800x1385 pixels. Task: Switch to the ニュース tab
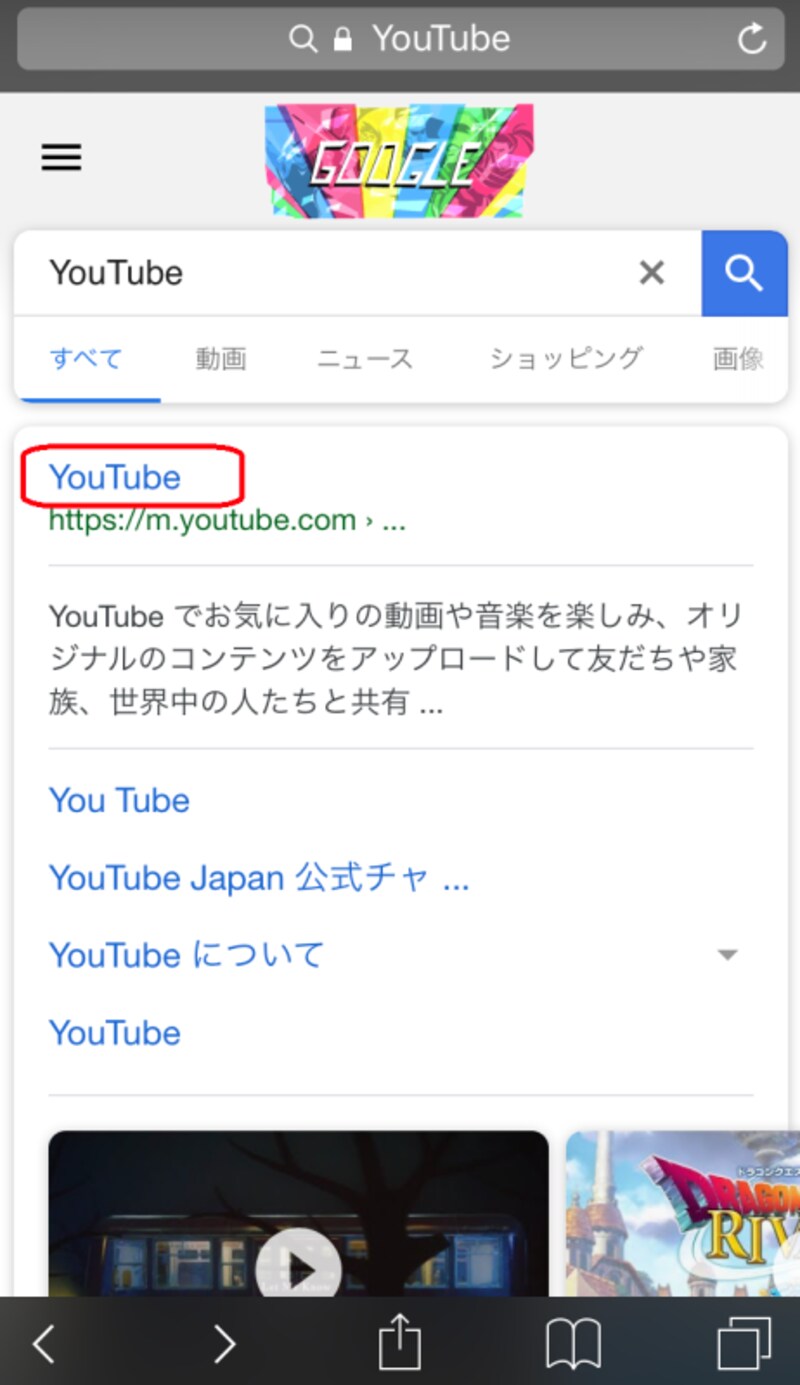(x=365, y=359)
